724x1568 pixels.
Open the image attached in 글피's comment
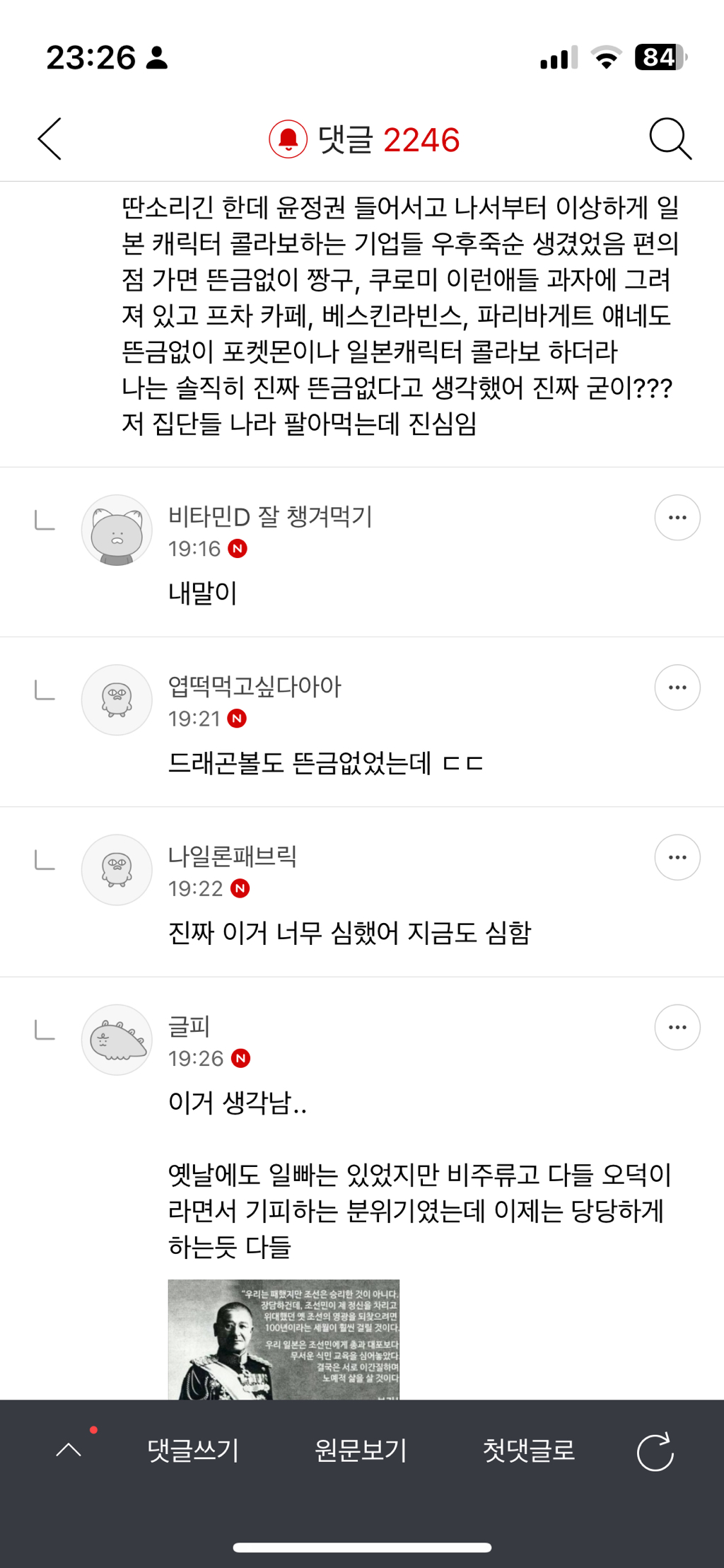[284, 1339]
